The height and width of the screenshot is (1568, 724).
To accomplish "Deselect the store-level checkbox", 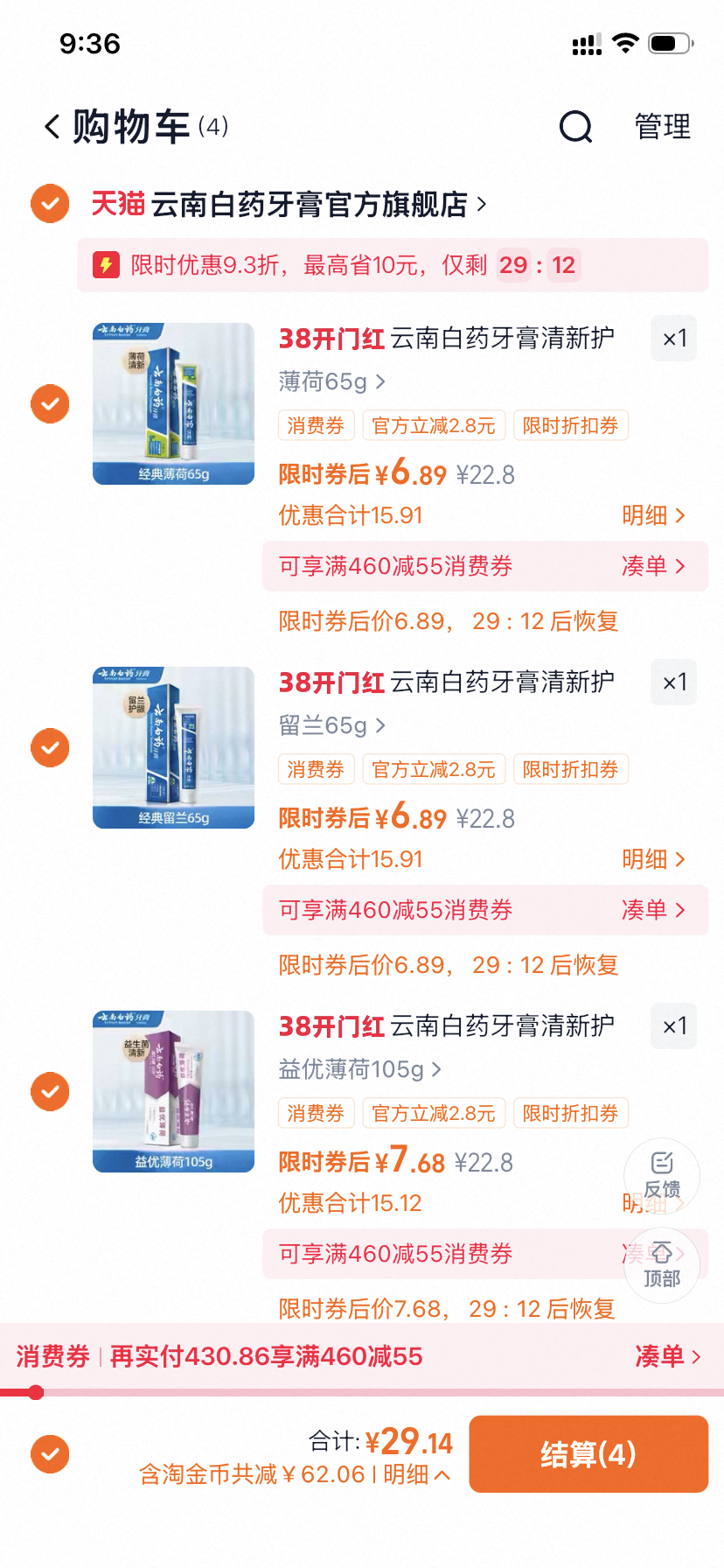I will tap(50, 203).
